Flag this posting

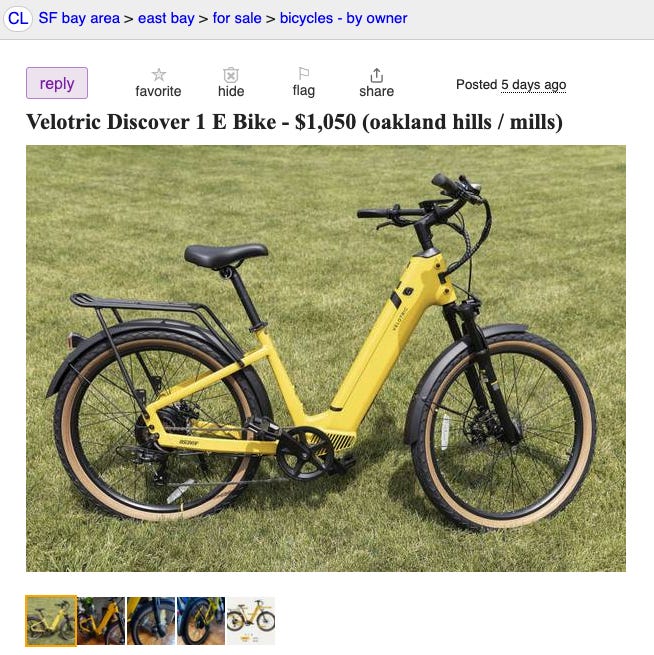[304, 82]
